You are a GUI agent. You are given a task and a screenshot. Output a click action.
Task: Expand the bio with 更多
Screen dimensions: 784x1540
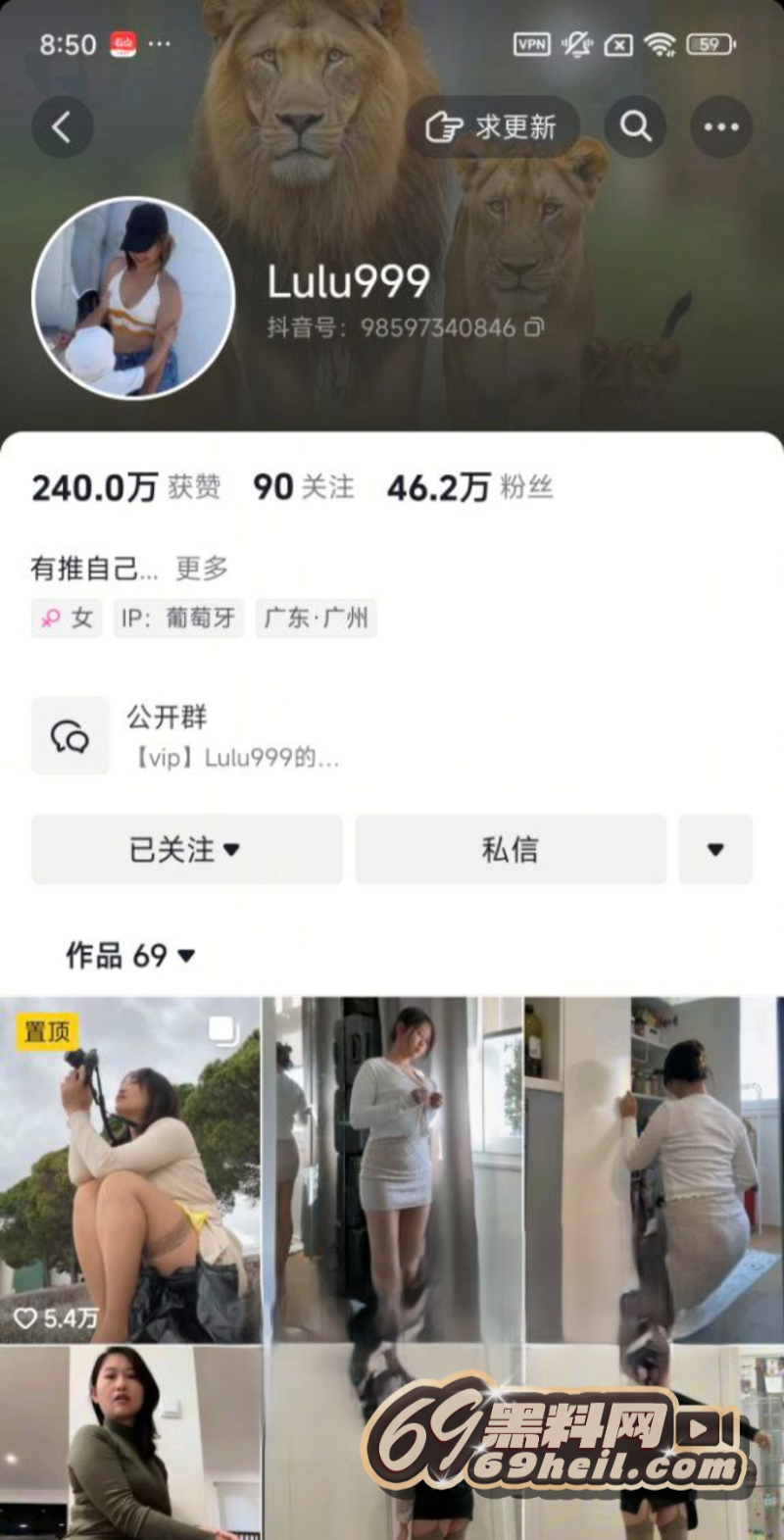202,568
